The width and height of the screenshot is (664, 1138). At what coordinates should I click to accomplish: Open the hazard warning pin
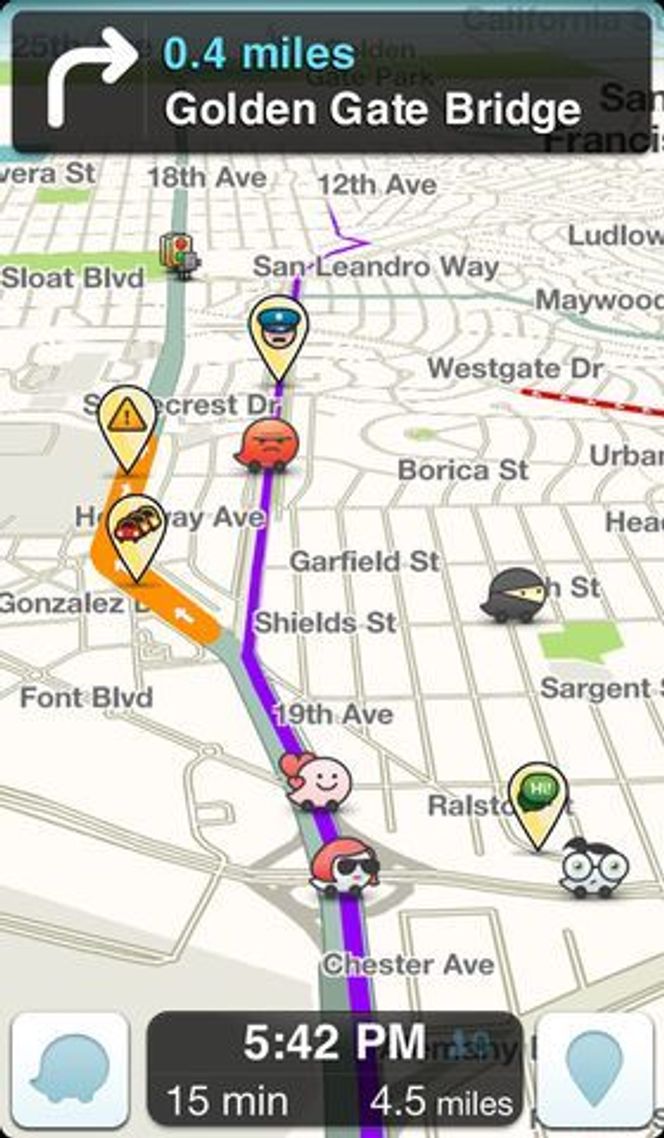(x=127, y=421)
